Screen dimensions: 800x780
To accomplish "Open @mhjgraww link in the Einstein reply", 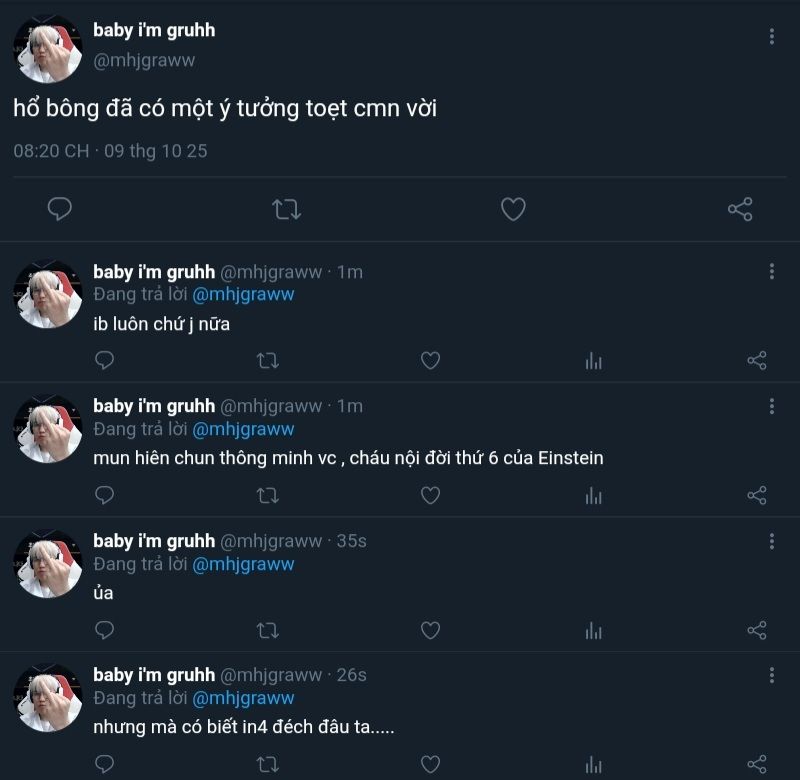I will [243, 429].
